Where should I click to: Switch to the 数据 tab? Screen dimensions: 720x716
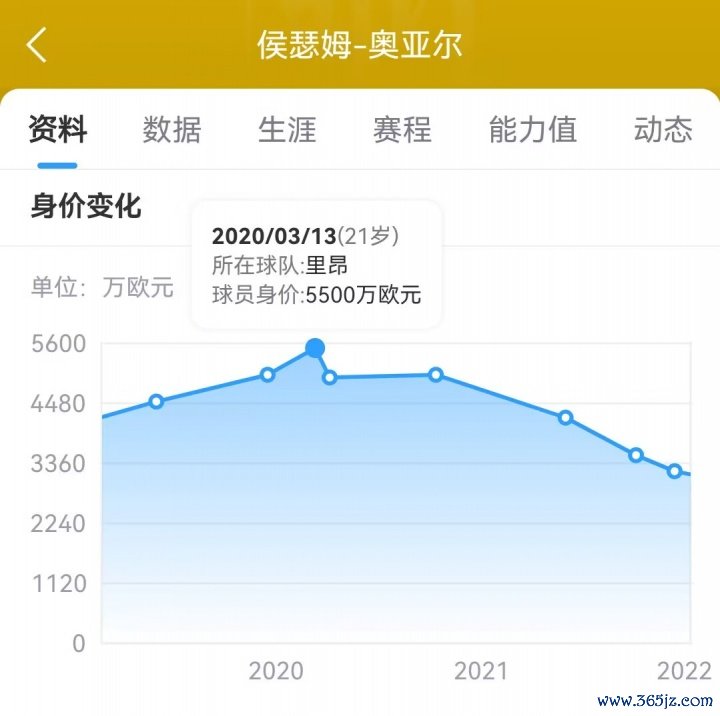click(x=172, y=129)
